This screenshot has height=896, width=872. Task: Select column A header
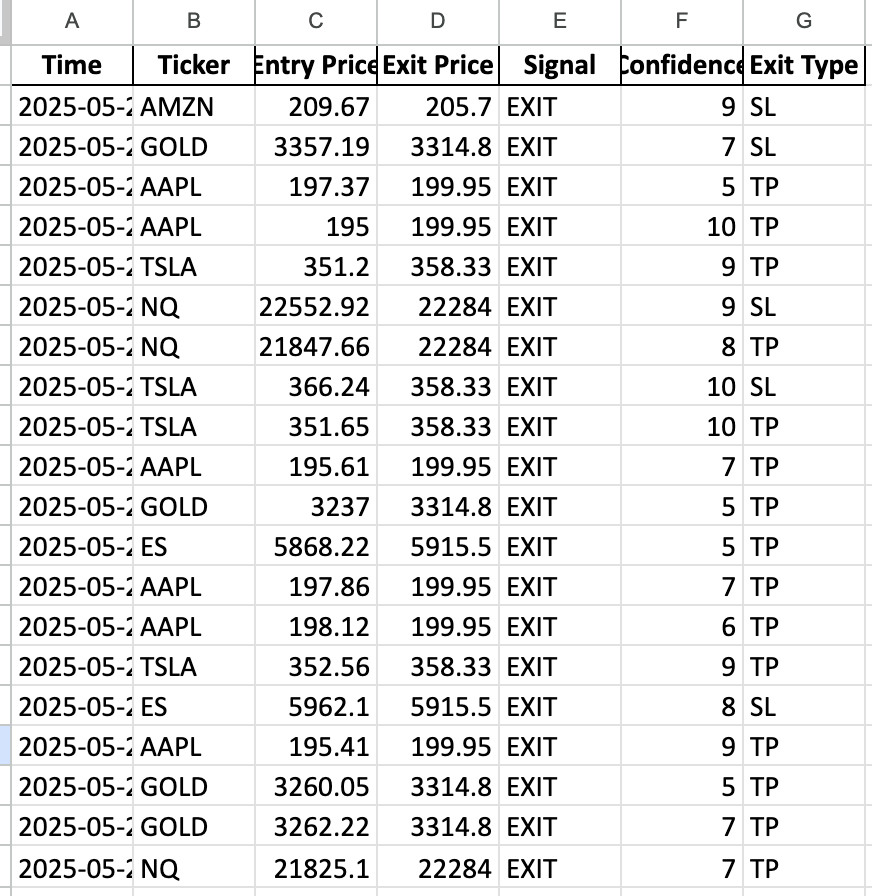click(72, 21)
